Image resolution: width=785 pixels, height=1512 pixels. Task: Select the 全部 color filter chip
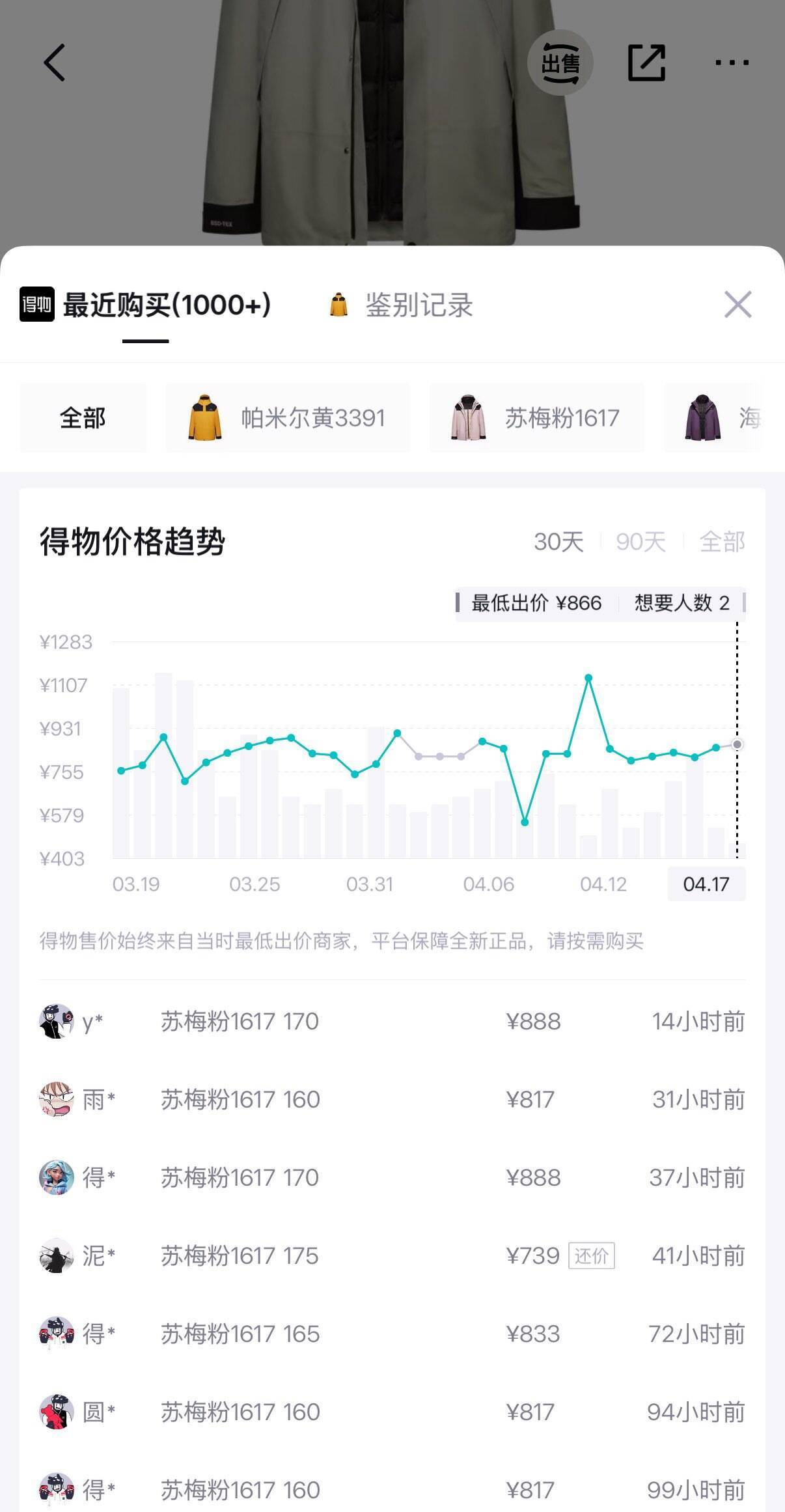coord(83,417)
